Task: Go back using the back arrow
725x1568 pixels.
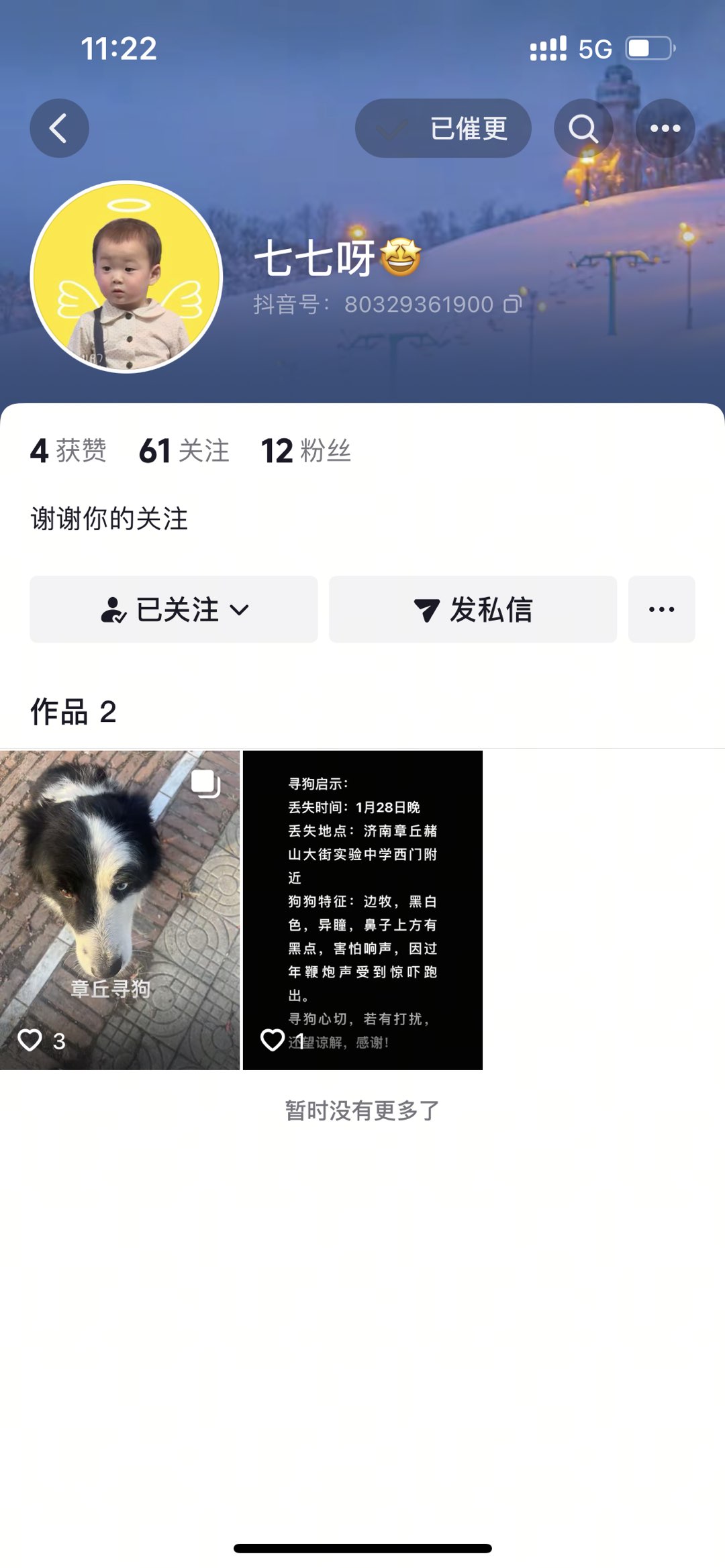Action: tap(59, 128)
